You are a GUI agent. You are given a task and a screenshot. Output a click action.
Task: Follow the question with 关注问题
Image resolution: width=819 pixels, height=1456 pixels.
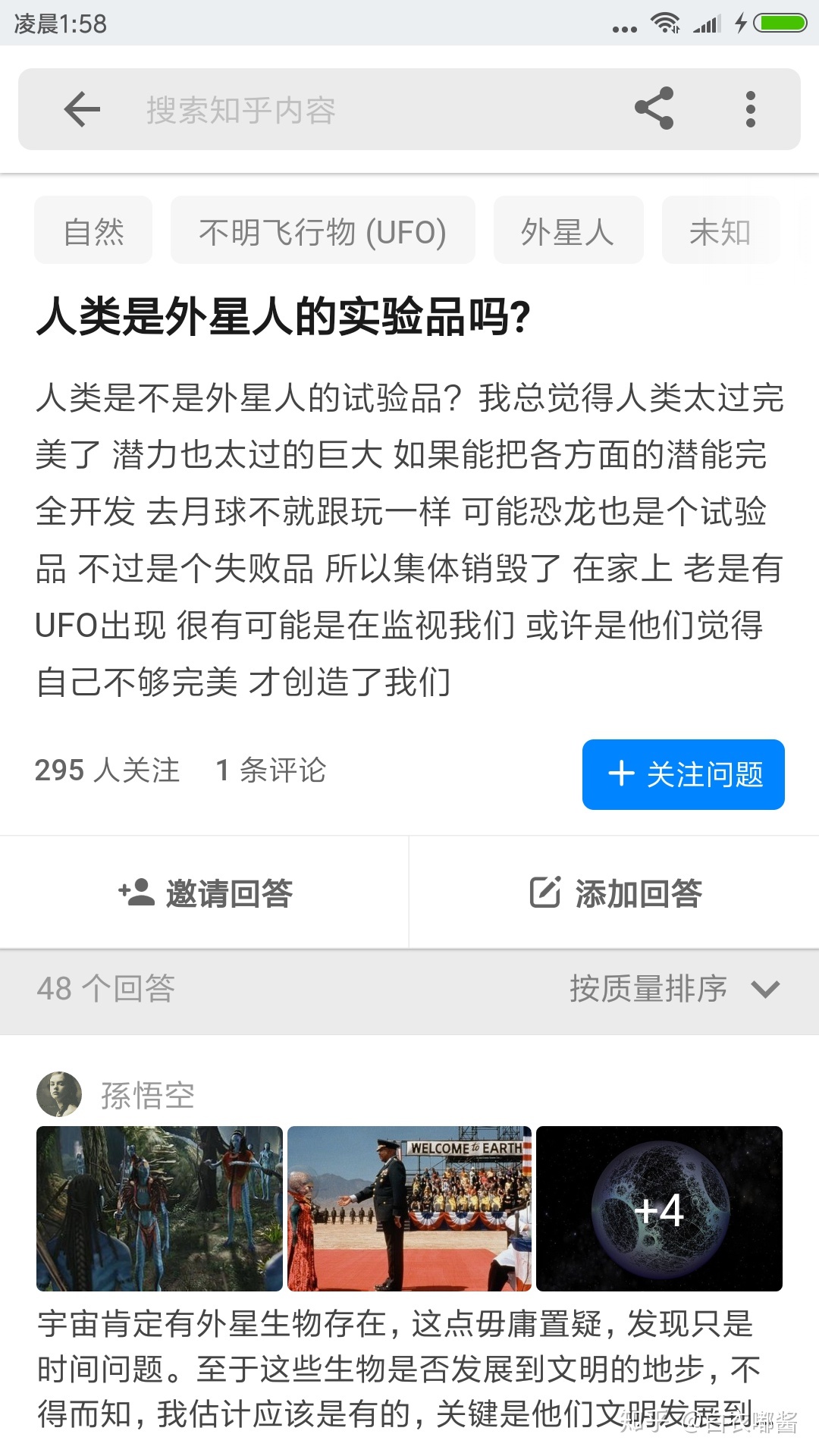(x=683, y=774)
